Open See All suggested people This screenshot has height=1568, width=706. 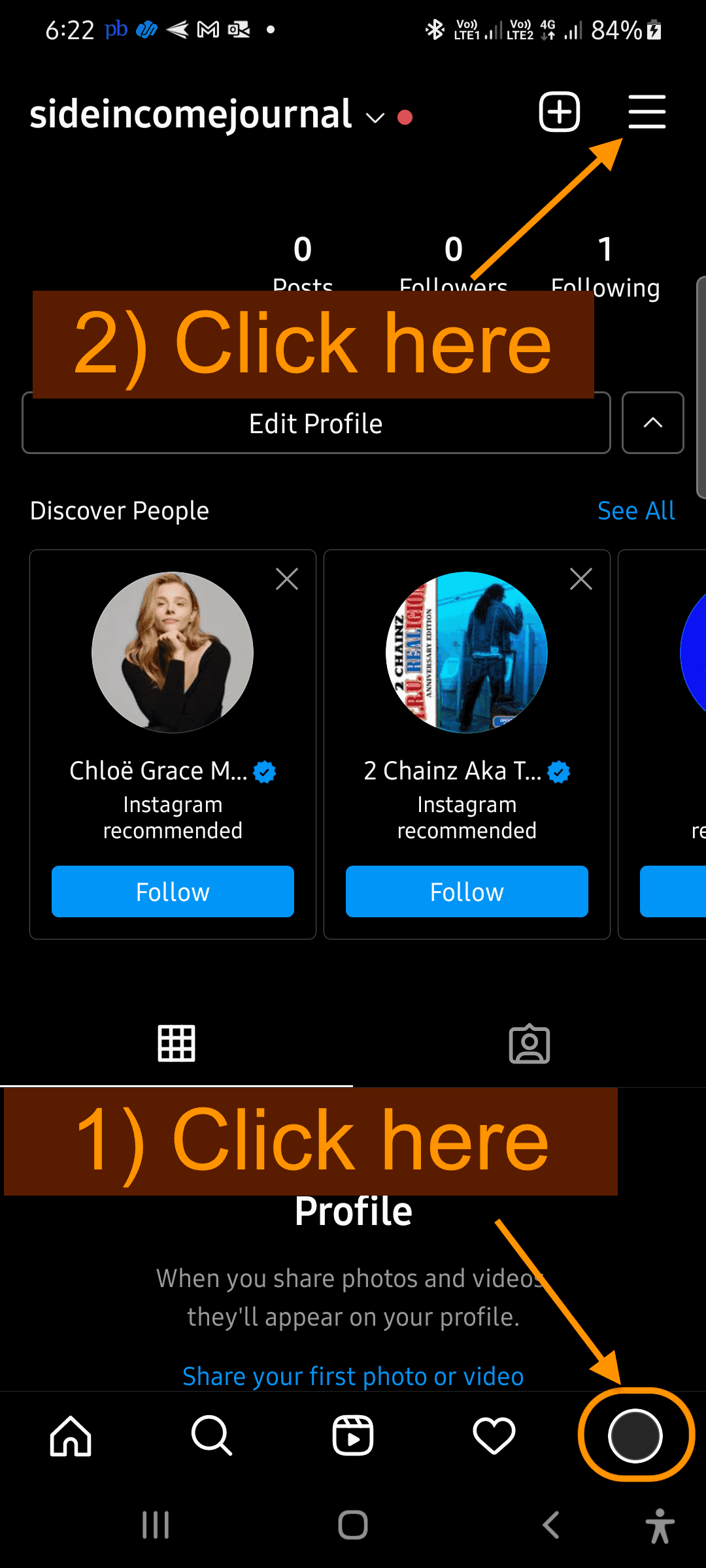[x=636, y=511]
